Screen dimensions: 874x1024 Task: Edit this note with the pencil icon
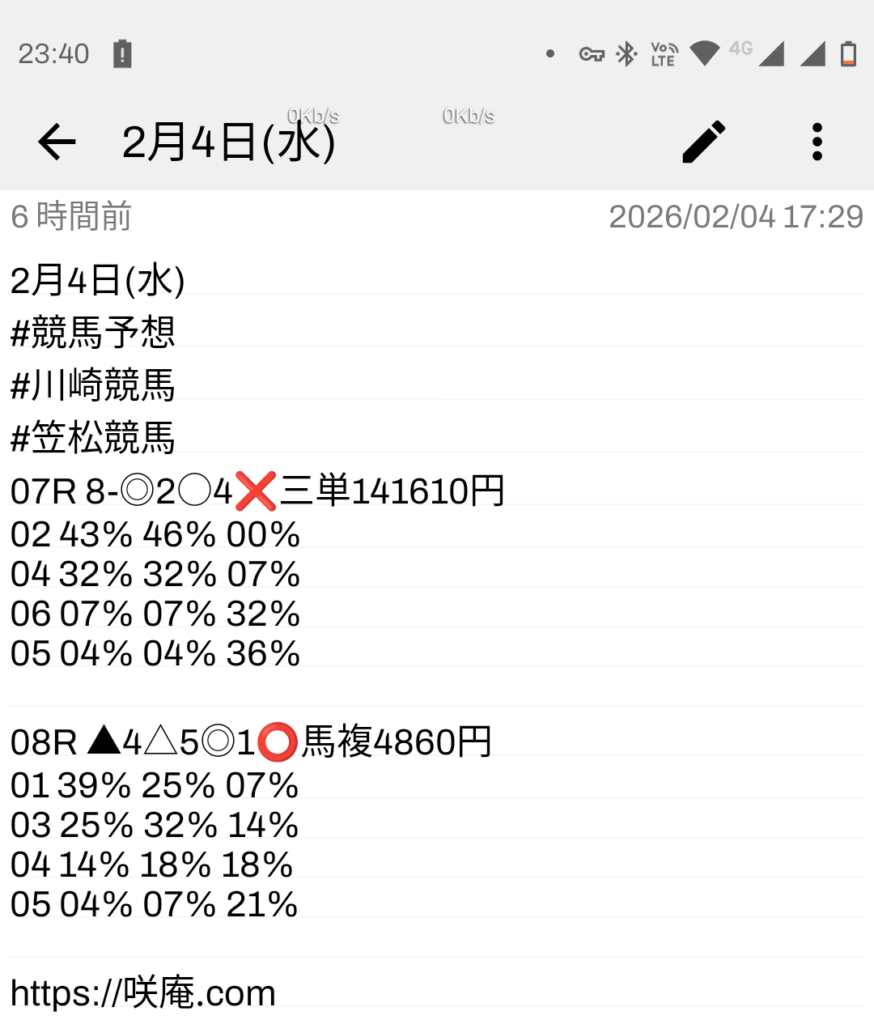704,142
